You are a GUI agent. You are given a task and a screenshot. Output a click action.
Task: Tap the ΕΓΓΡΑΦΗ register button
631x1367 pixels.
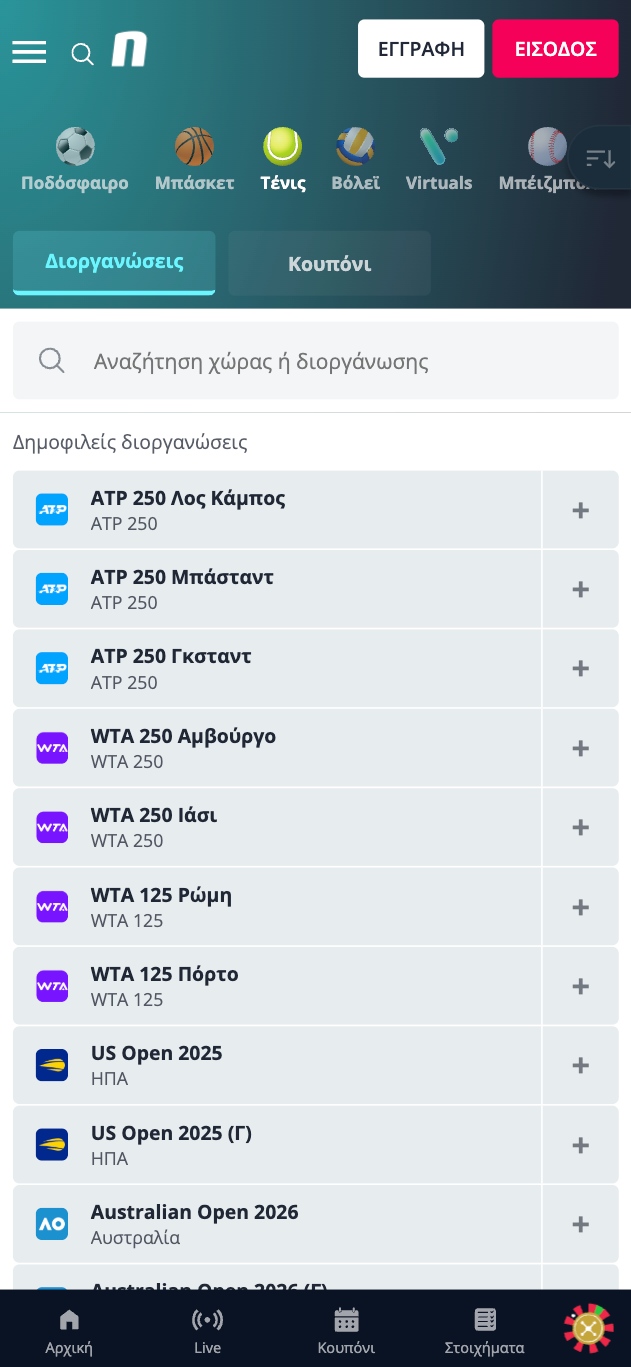tap(421, 49)
